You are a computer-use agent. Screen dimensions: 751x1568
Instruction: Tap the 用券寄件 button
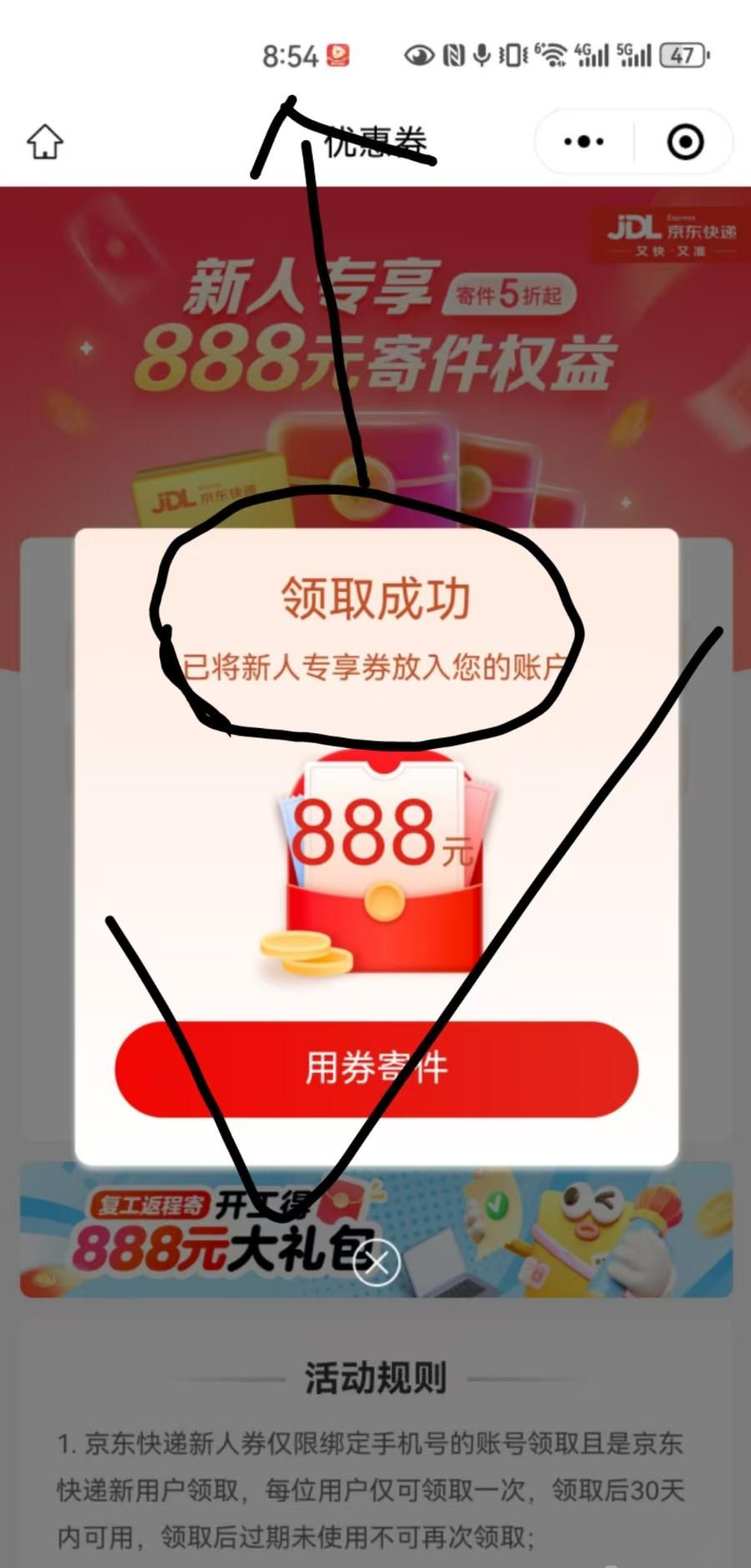point(376,1068)
